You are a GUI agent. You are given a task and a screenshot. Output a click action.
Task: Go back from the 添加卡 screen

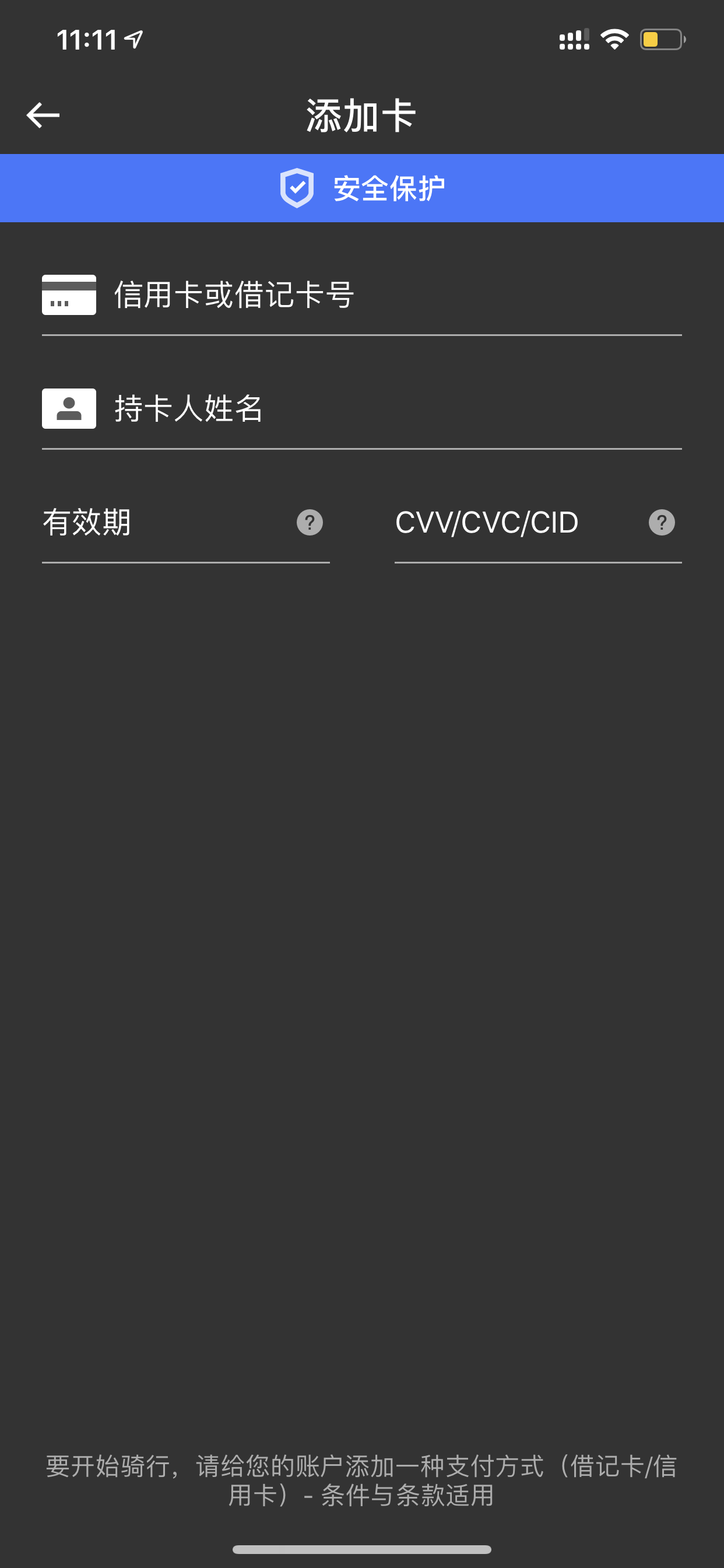tap(43, 115)
